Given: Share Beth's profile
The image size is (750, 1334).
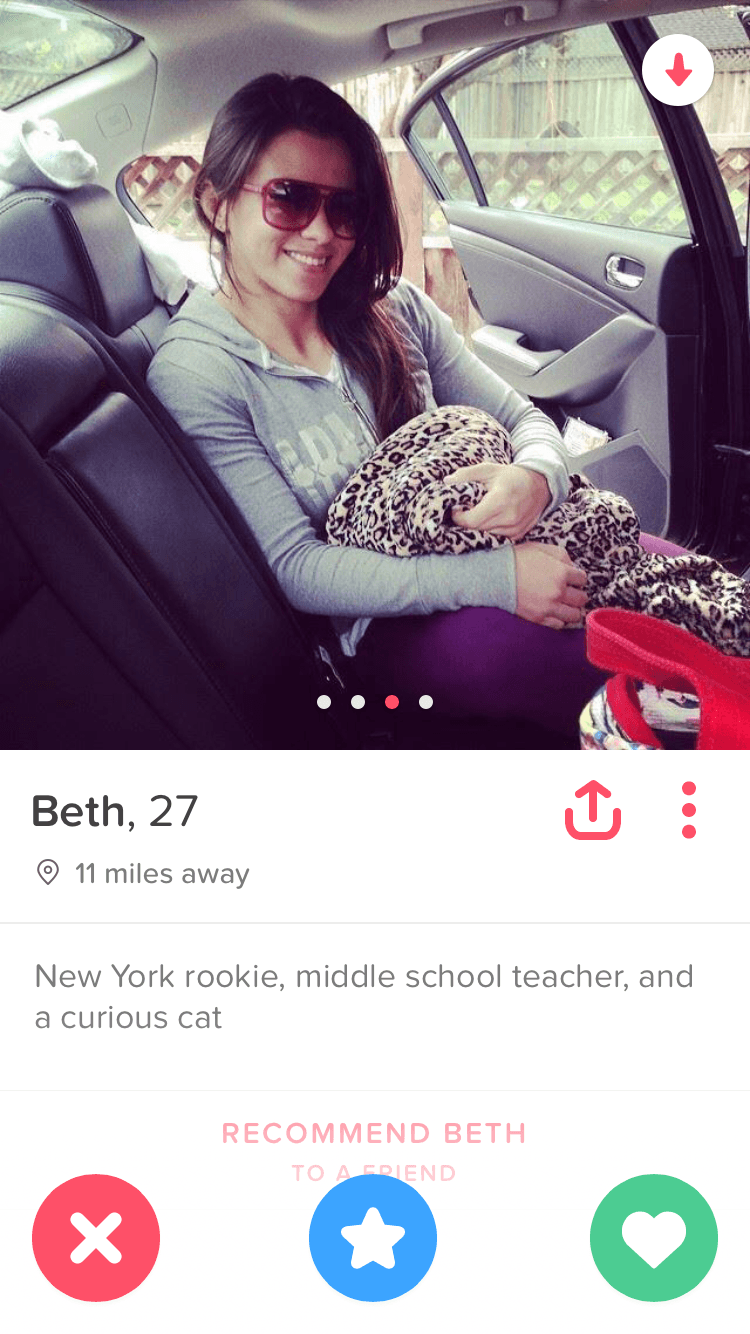Looking at the screenshot, I should coord(593,810).
